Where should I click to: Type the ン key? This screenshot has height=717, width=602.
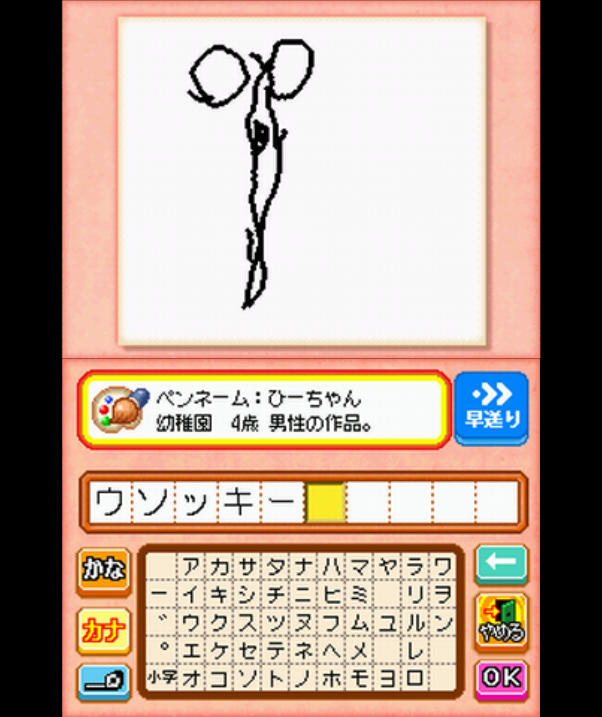(x=441, y=623)
